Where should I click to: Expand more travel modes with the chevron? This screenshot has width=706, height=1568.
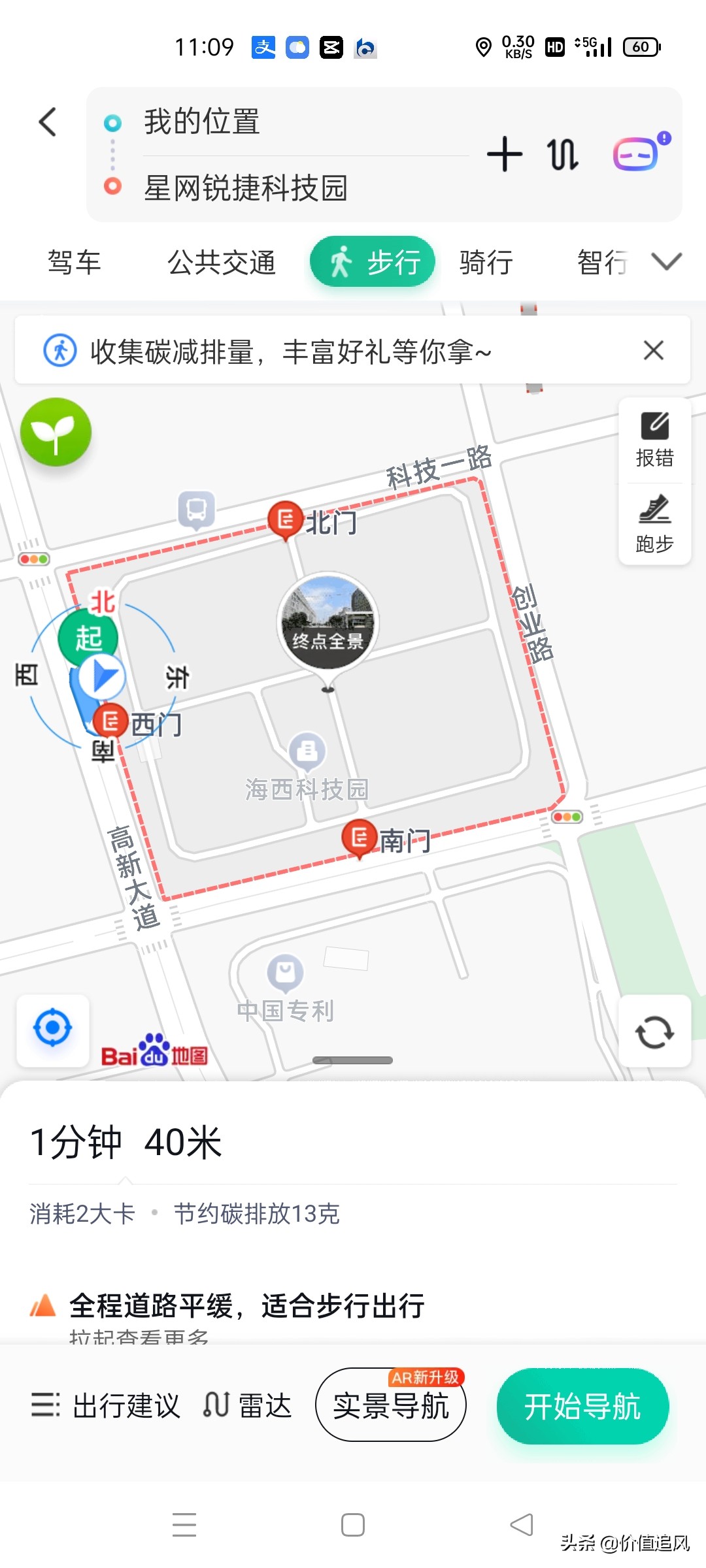pyautogui.click(x=666, y=262)
